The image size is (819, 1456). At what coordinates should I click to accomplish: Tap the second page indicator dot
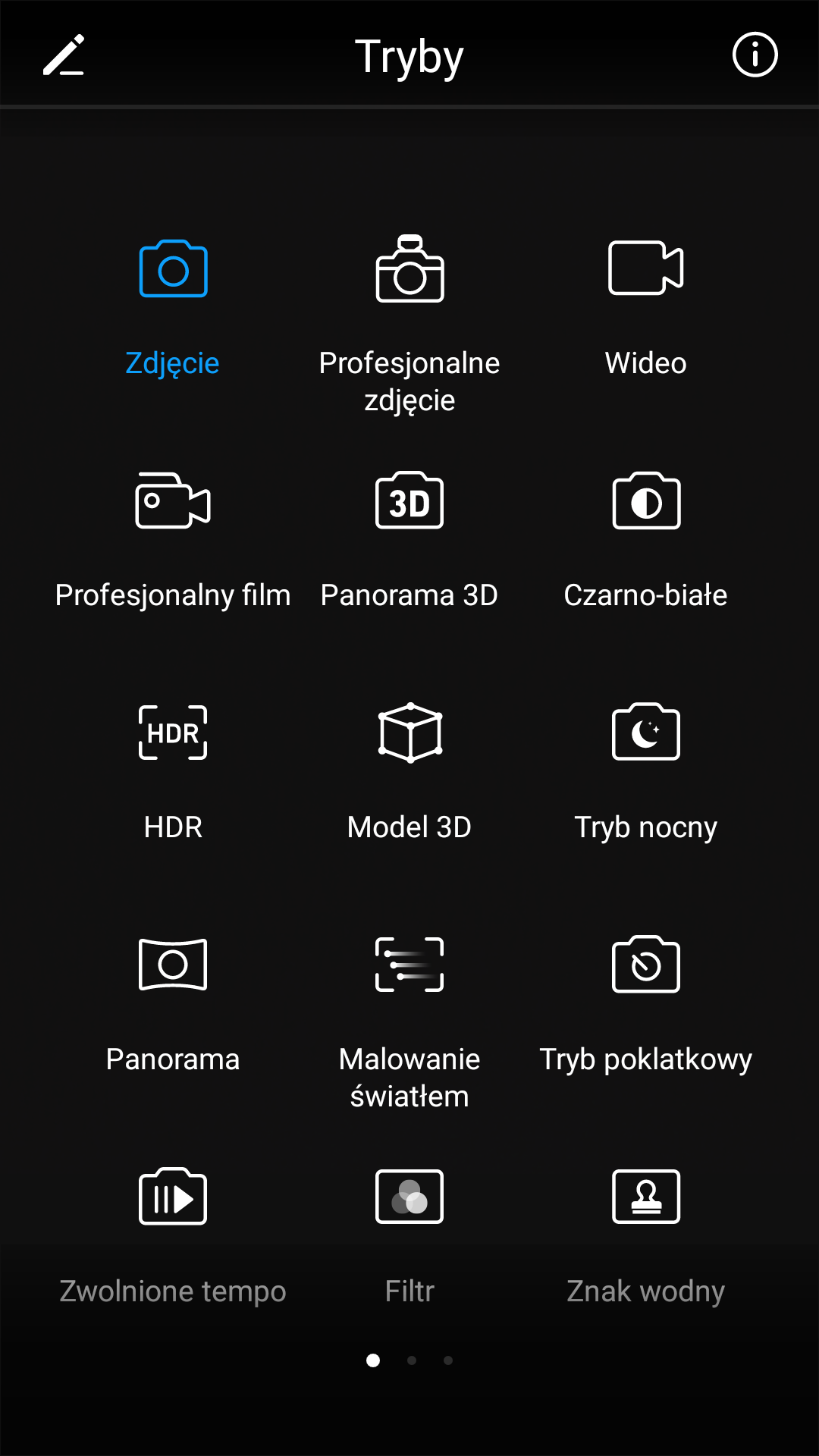click(412, 1360)
